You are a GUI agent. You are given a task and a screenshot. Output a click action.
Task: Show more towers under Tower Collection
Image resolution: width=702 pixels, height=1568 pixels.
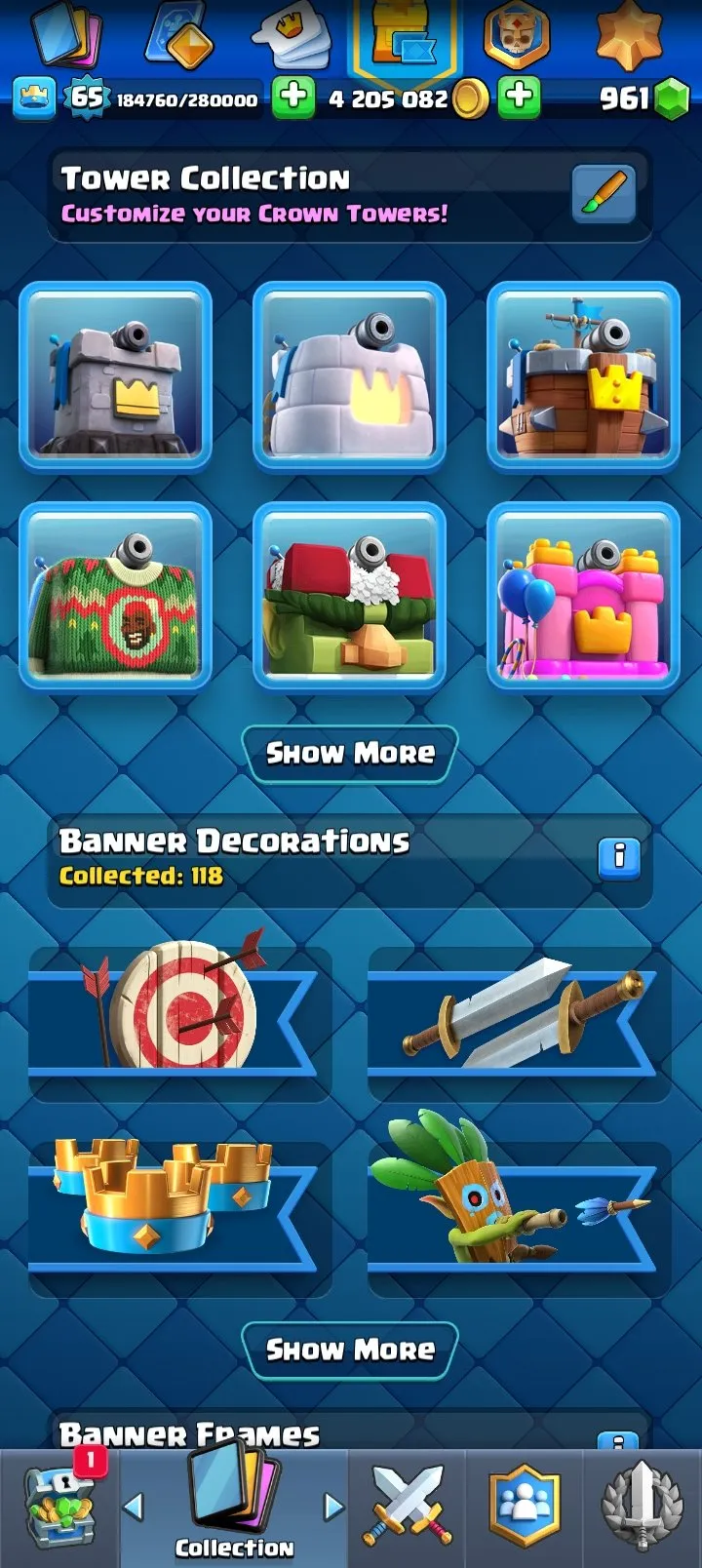350,754
